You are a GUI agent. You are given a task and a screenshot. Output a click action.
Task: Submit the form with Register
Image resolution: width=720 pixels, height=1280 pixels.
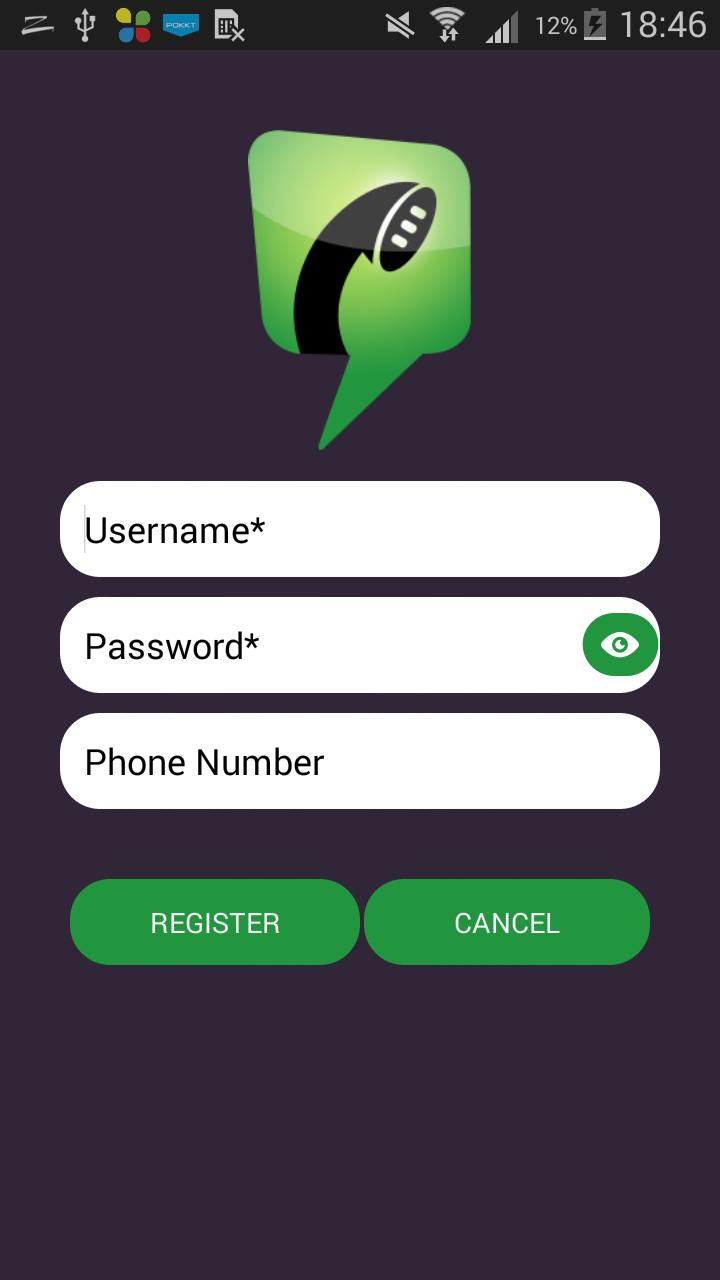click(215, 922)
